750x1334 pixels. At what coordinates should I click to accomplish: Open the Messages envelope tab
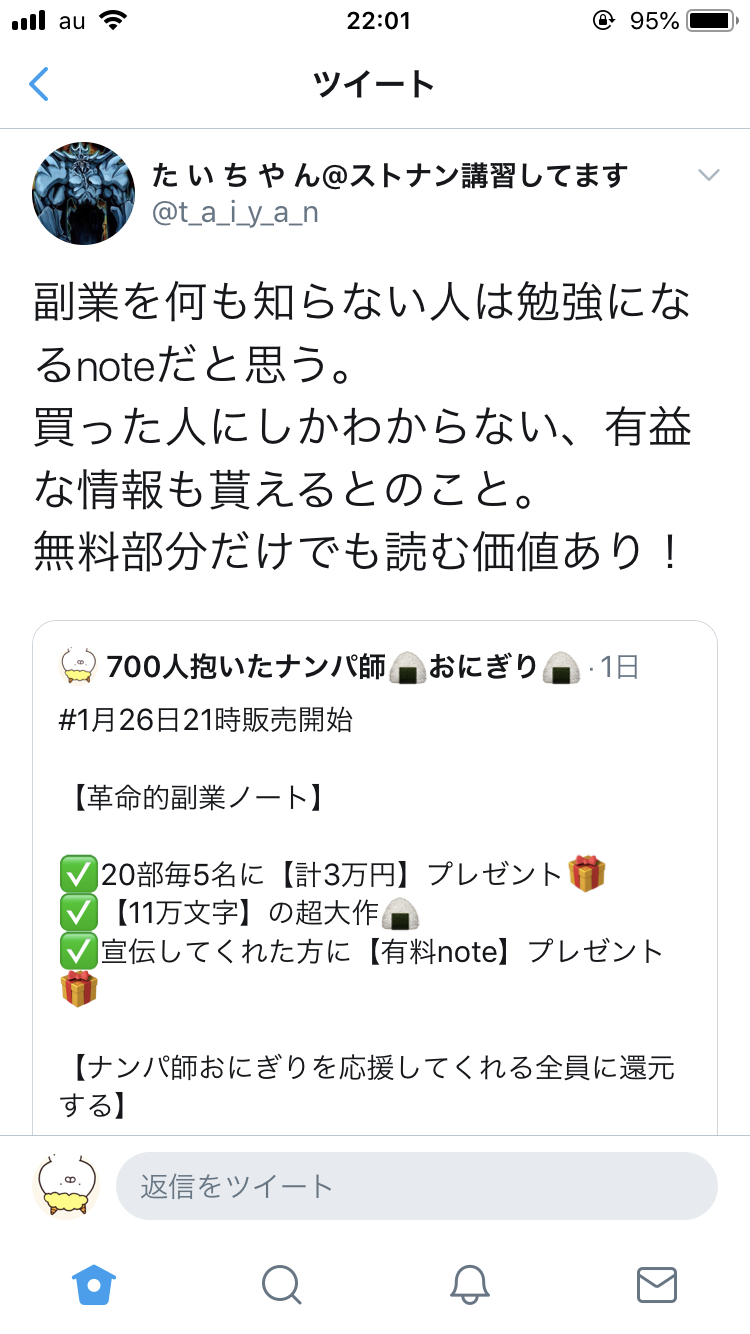coord(656,1284)
